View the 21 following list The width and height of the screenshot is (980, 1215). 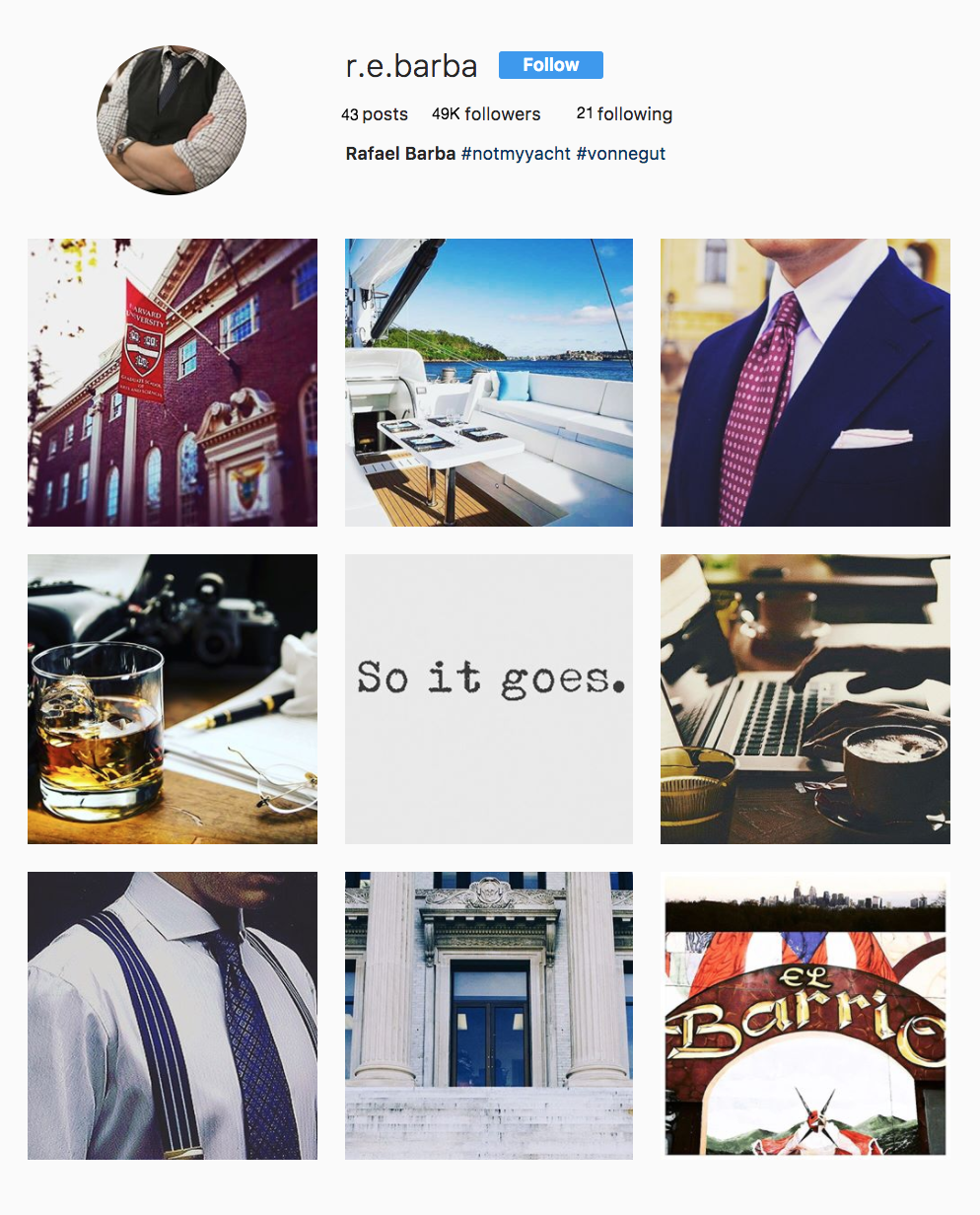pos(624,114)
